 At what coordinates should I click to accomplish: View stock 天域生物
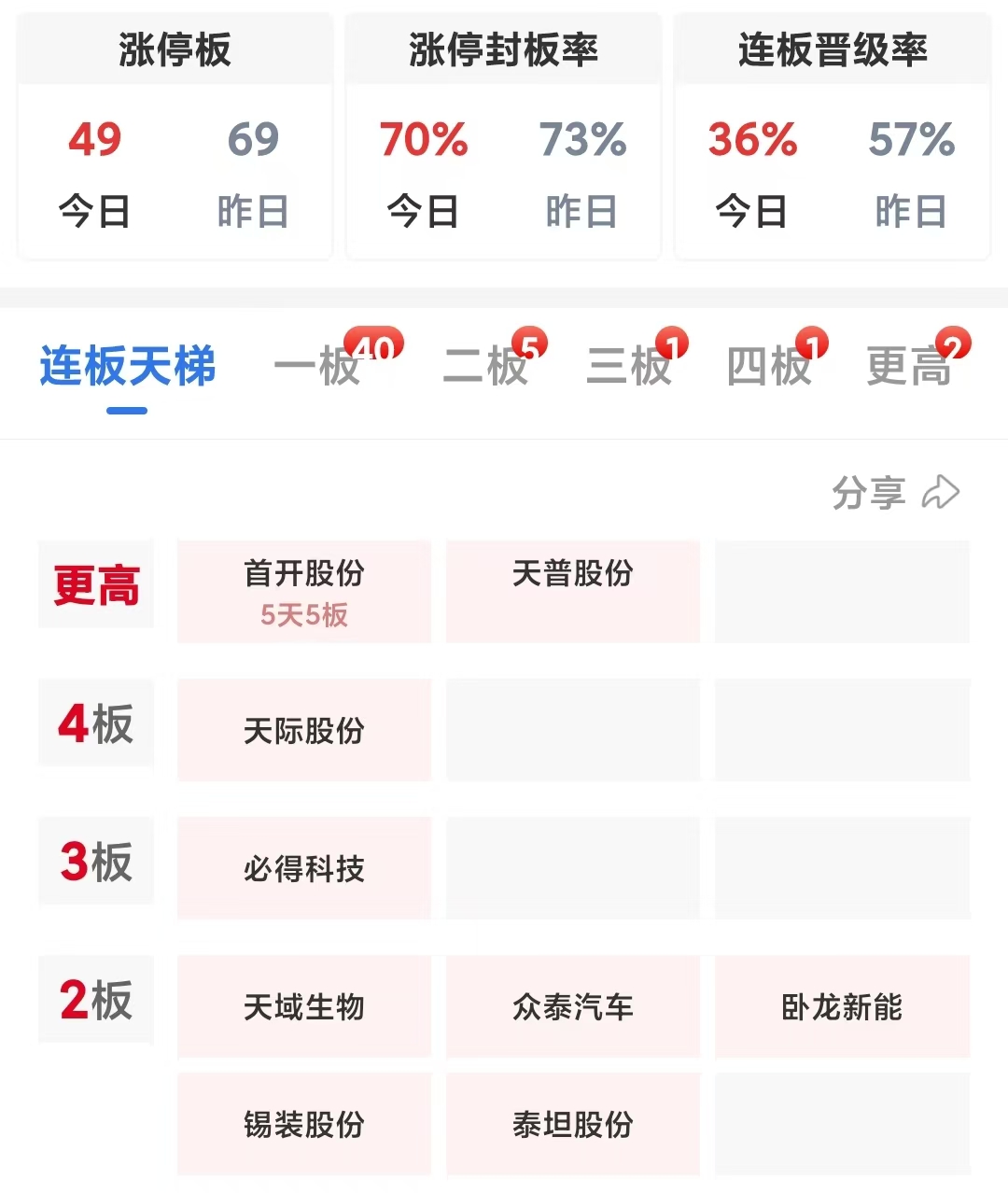pos(304,1006)
